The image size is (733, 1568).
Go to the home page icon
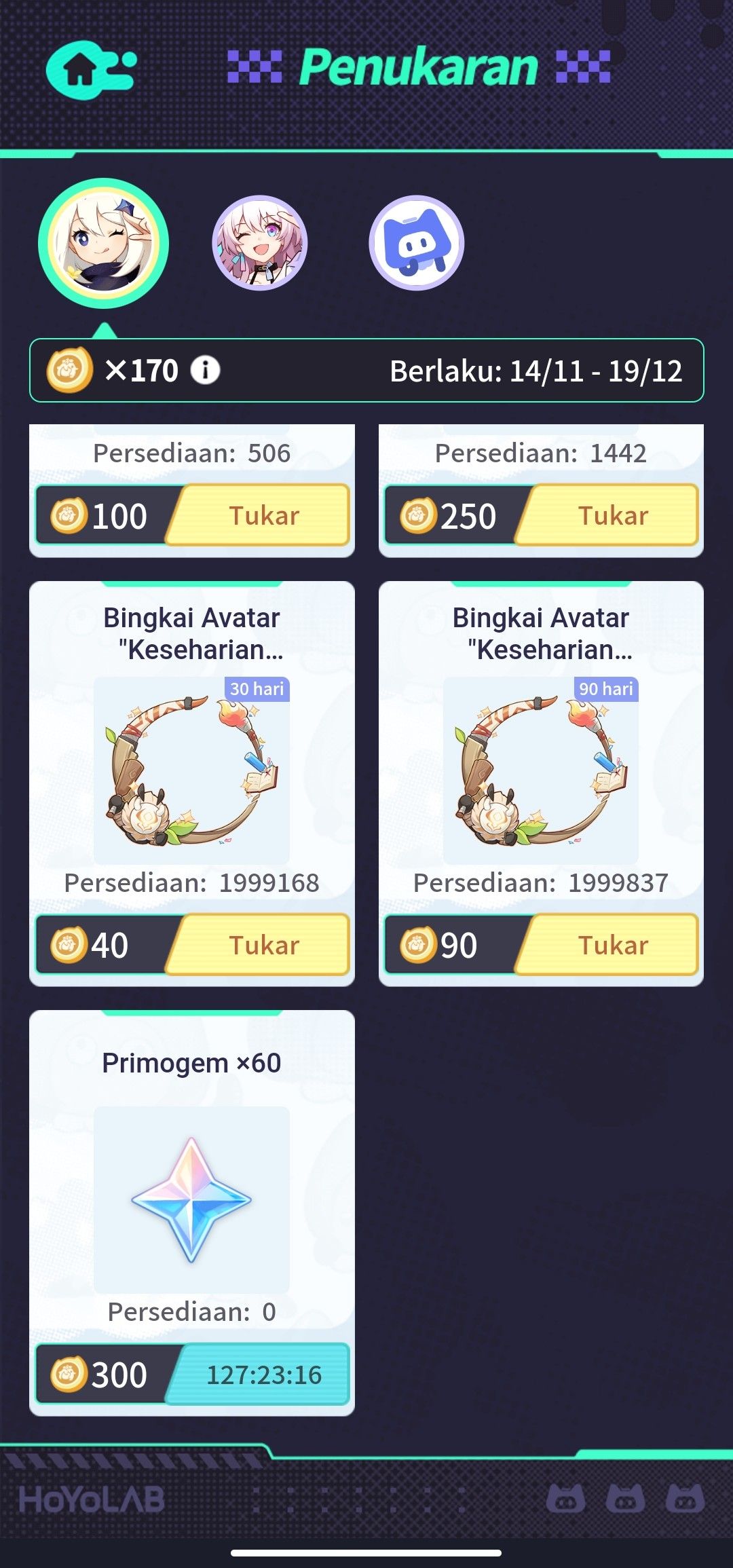(89, 70)
